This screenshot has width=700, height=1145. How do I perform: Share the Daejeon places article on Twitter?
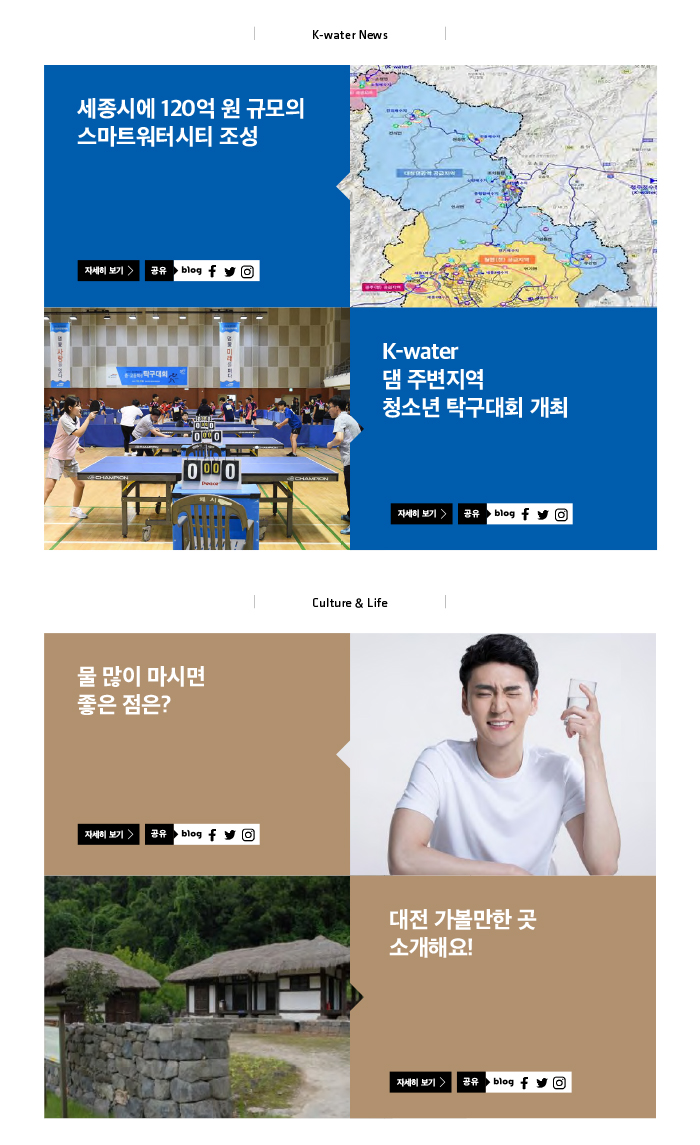[x=542, y=1082]
